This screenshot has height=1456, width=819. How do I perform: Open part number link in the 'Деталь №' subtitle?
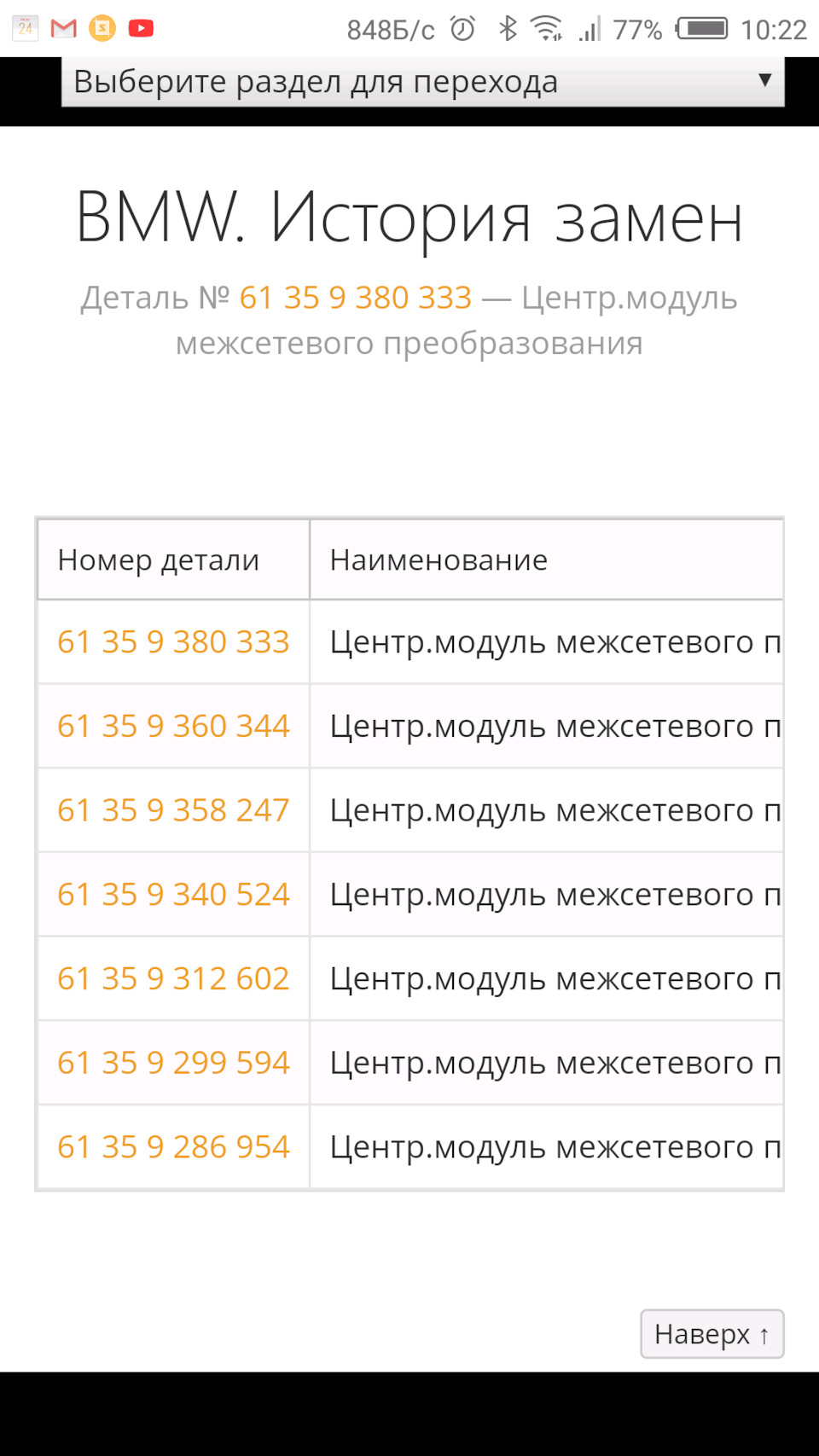[x=355, y=298]
